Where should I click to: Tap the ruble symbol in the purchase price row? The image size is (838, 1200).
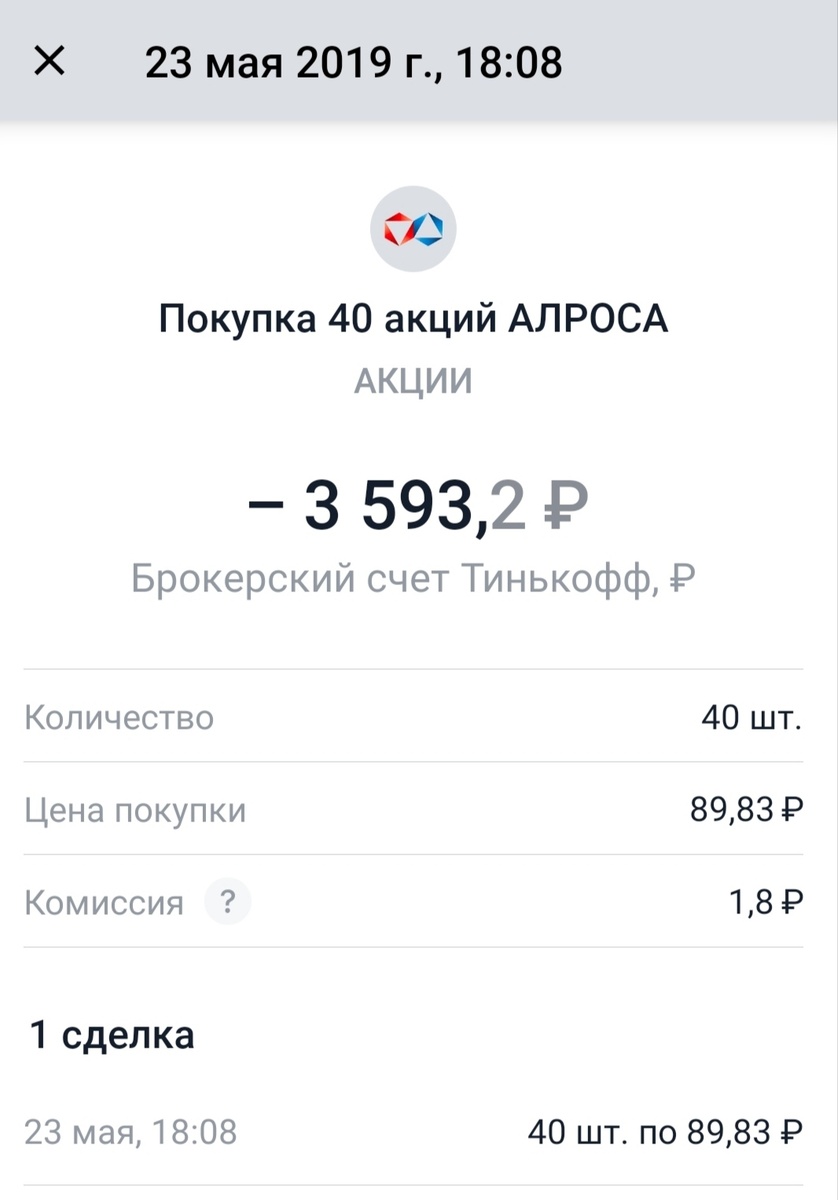(793, 808)
